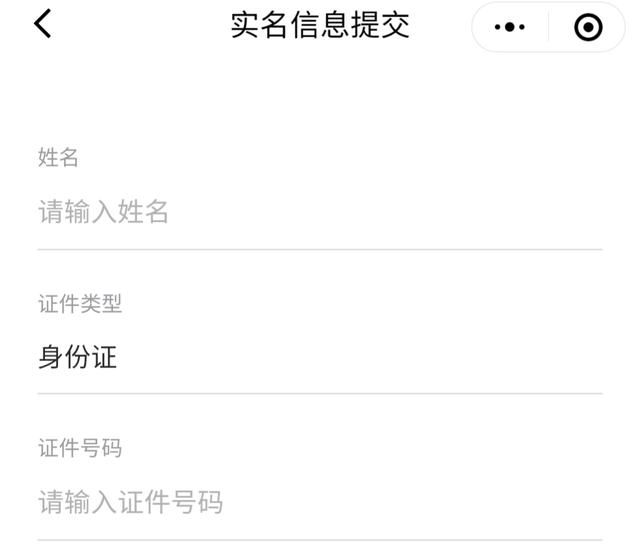Open the mini program more options menu
The height and width of the screenshot is (549, 640).
tap(510, 27)
